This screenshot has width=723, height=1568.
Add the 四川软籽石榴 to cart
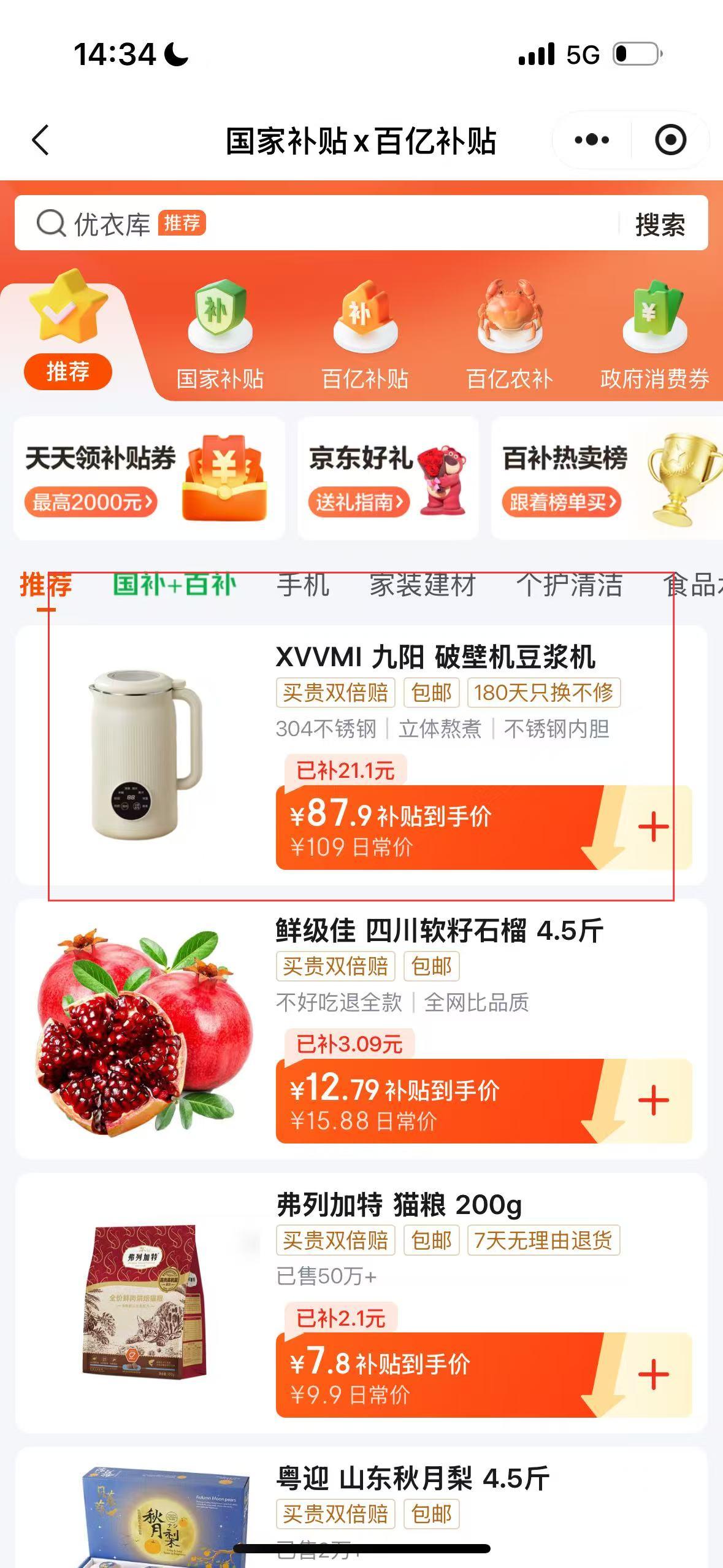pos(653,1101)
